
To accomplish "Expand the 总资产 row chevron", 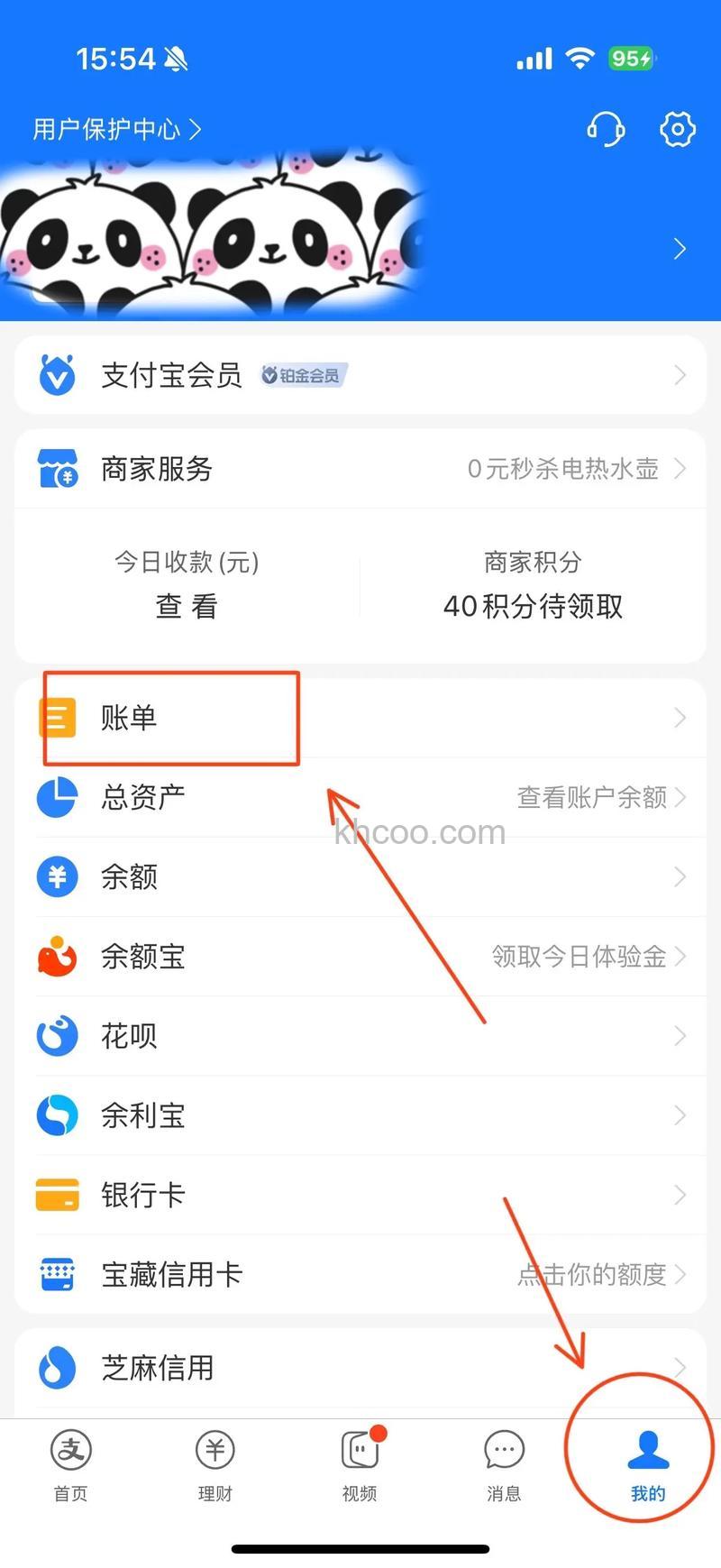I will click(680, 798).
